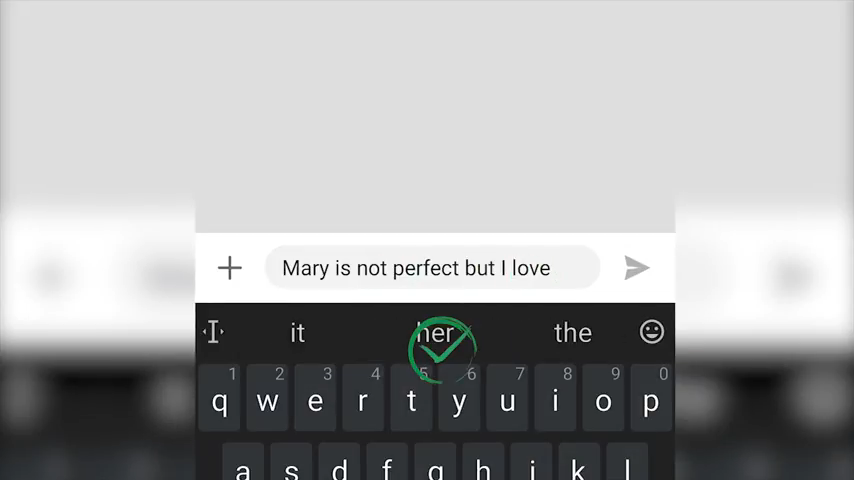
Task: Send the typed message
Action: (637, 268)
